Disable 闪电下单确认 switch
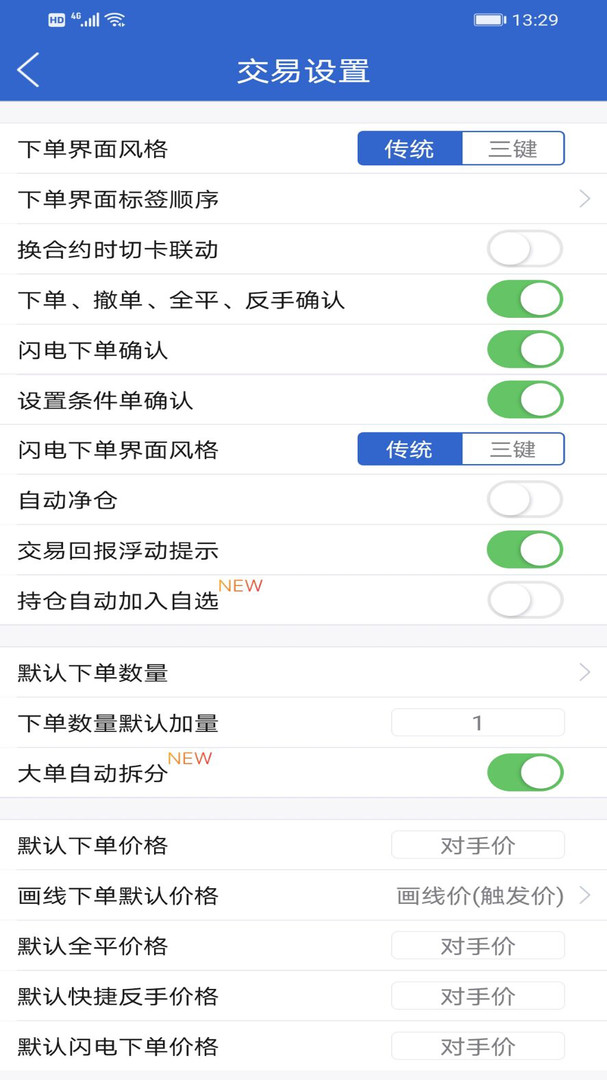The image size is (607, 1080). [525, 349]
